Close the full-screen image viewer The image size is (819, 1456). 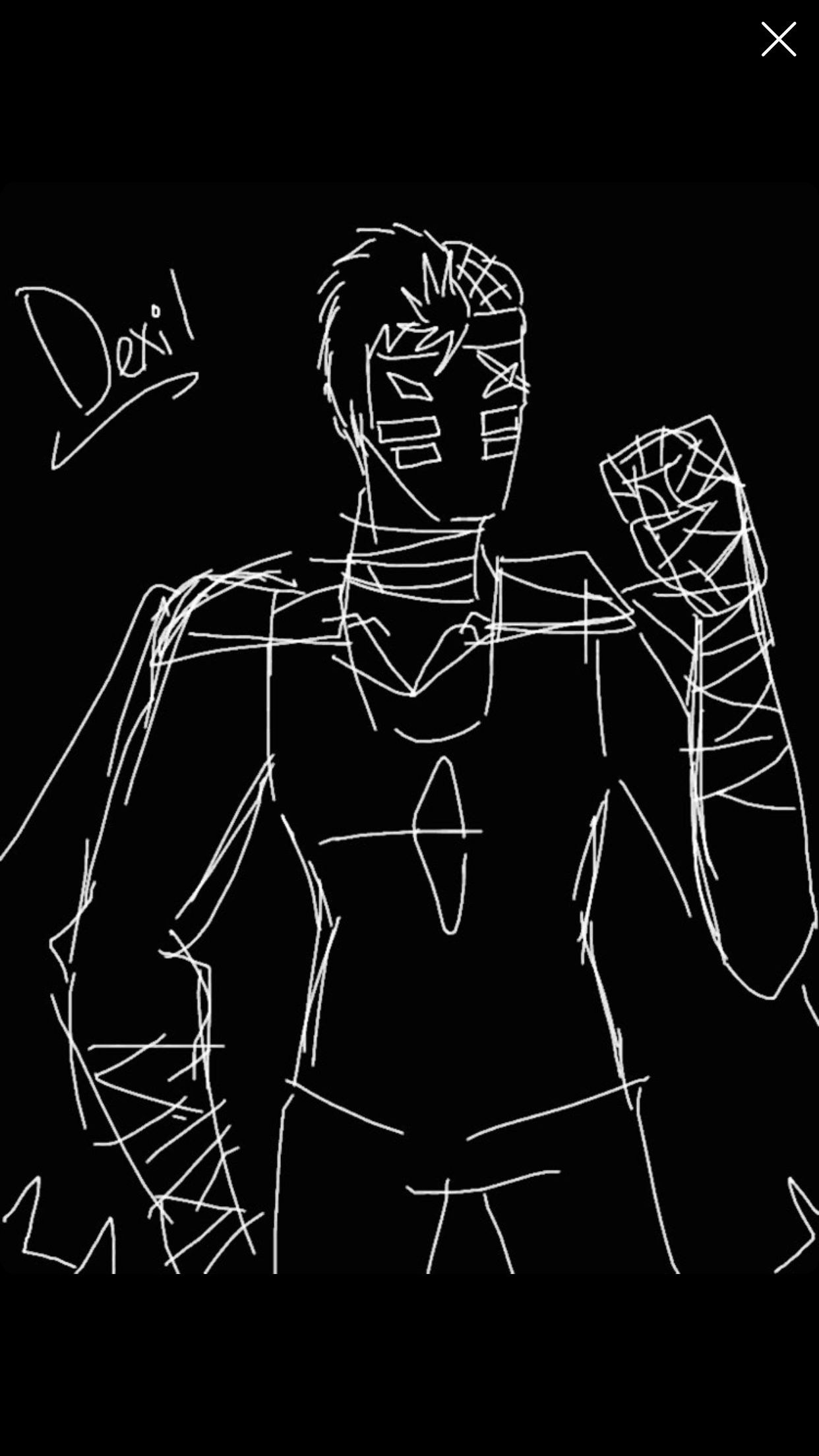[x=778, y=40]
